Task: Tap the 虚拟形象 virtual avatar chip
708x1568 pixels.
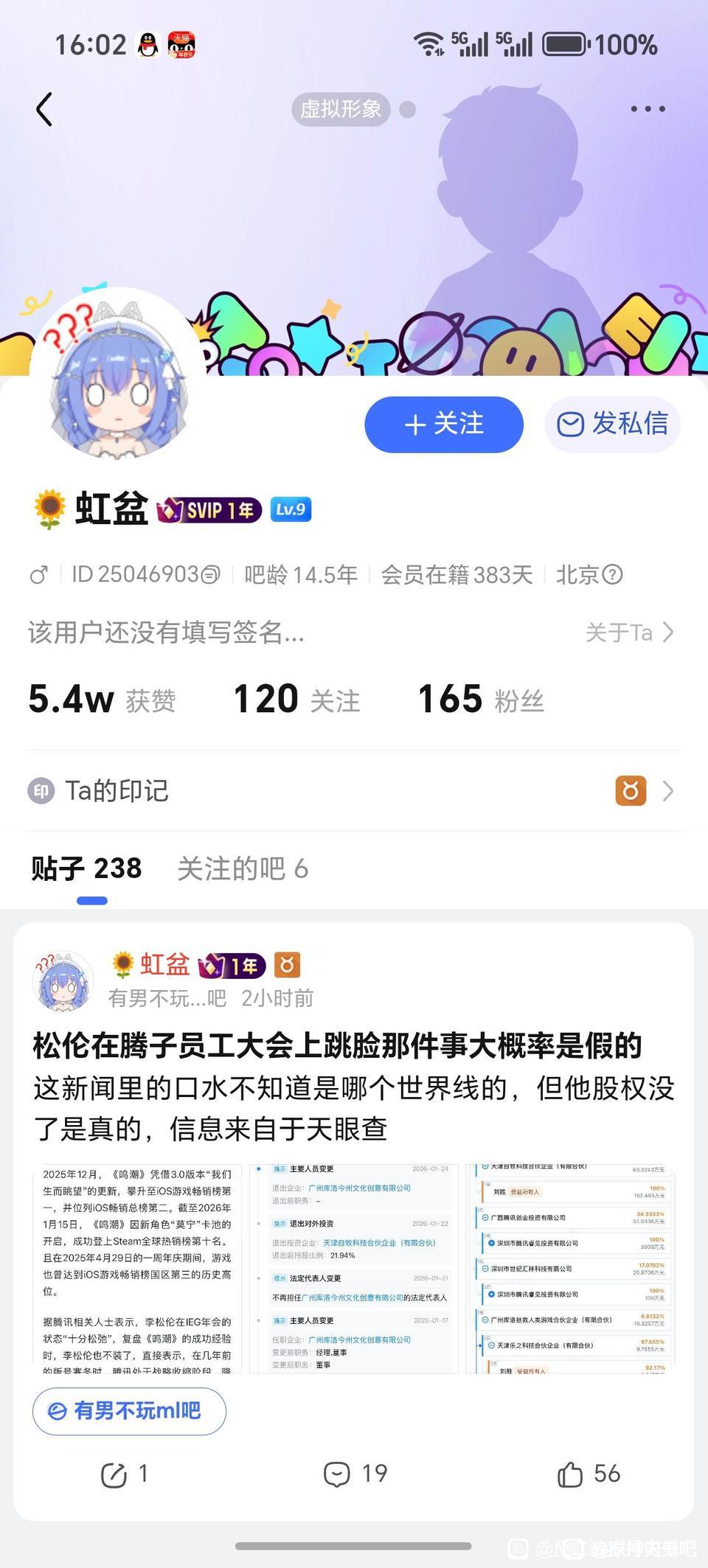Action: pyautogui.click(x=341, y=109)
